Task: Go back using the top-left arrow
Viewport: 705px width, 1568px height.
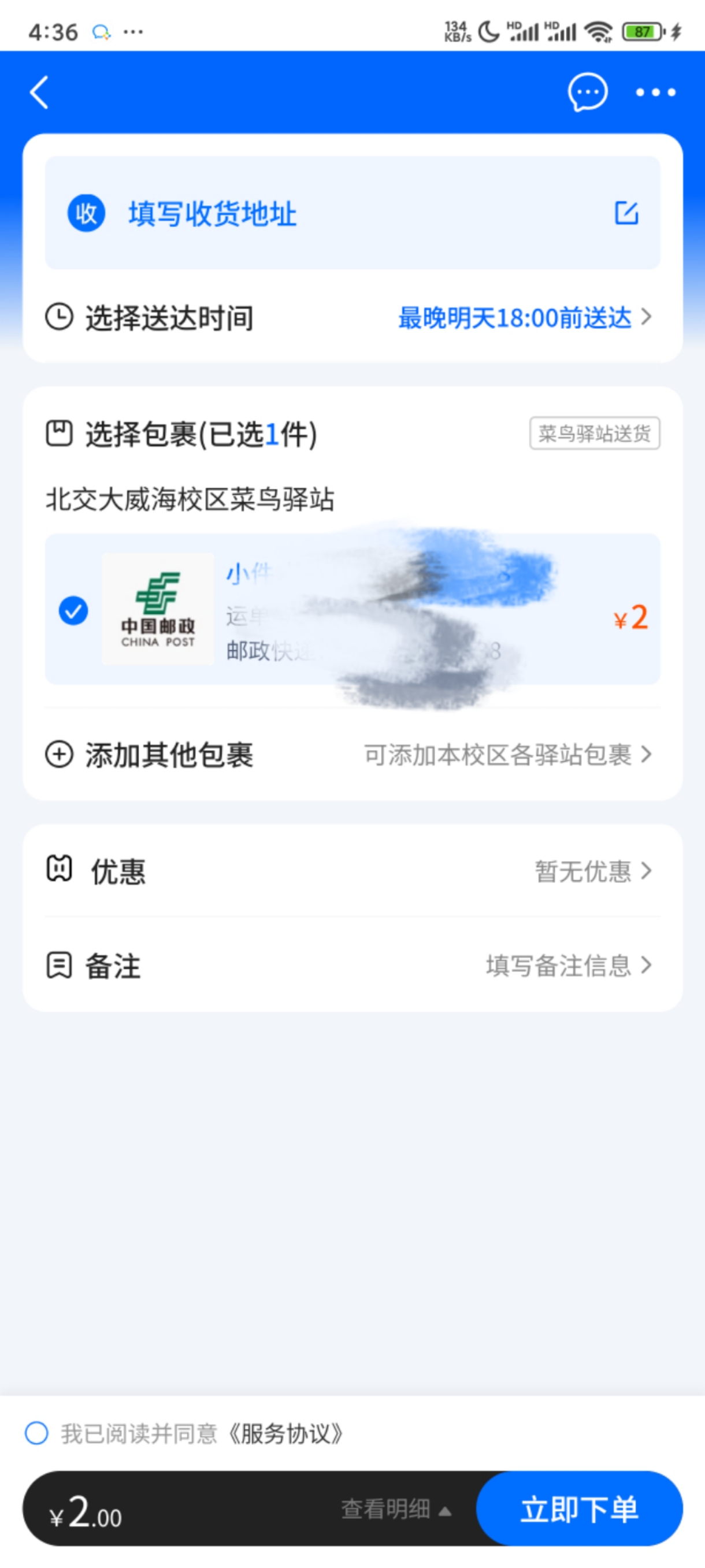Action: click(x=39, y=92)
